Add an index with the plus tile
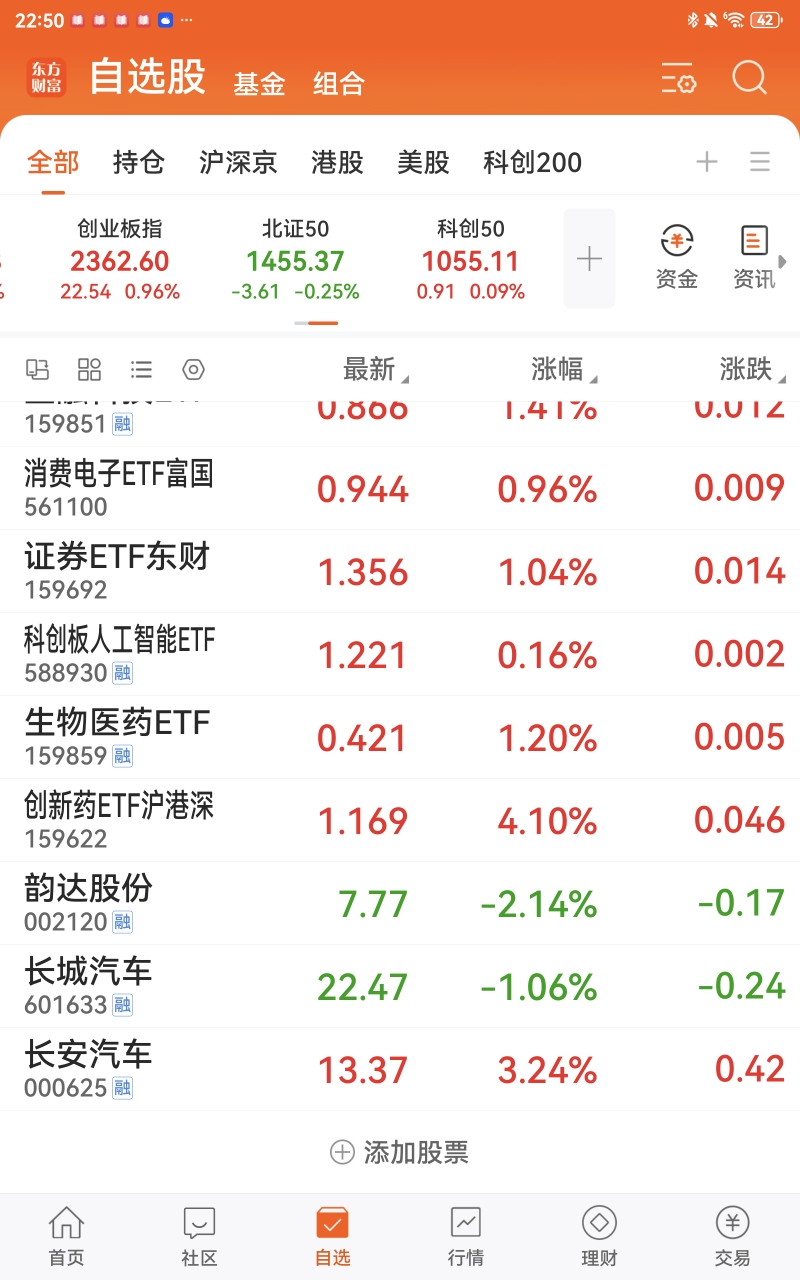 [x=589, y=259]
